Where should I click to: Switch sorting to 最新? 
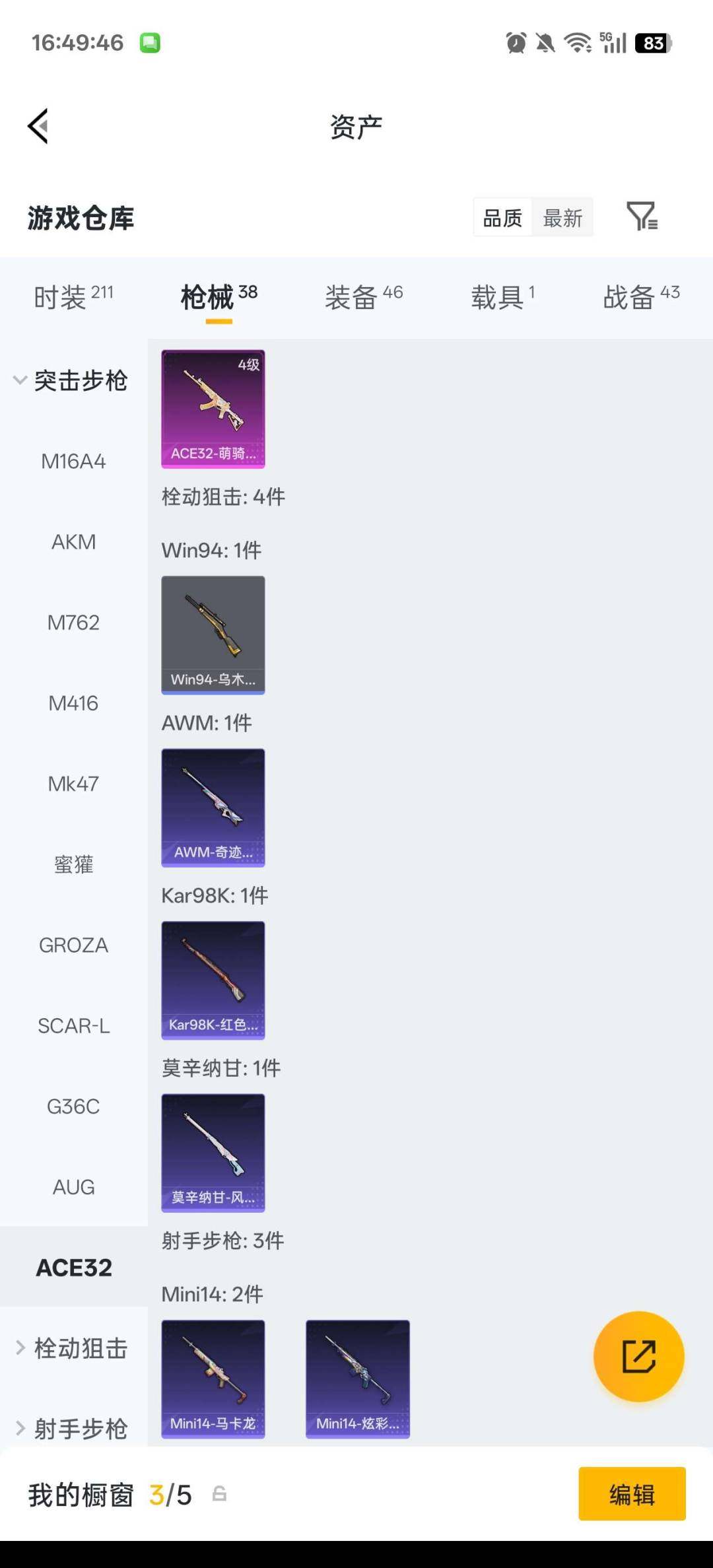pyautogui.click(x=562, y=216)
